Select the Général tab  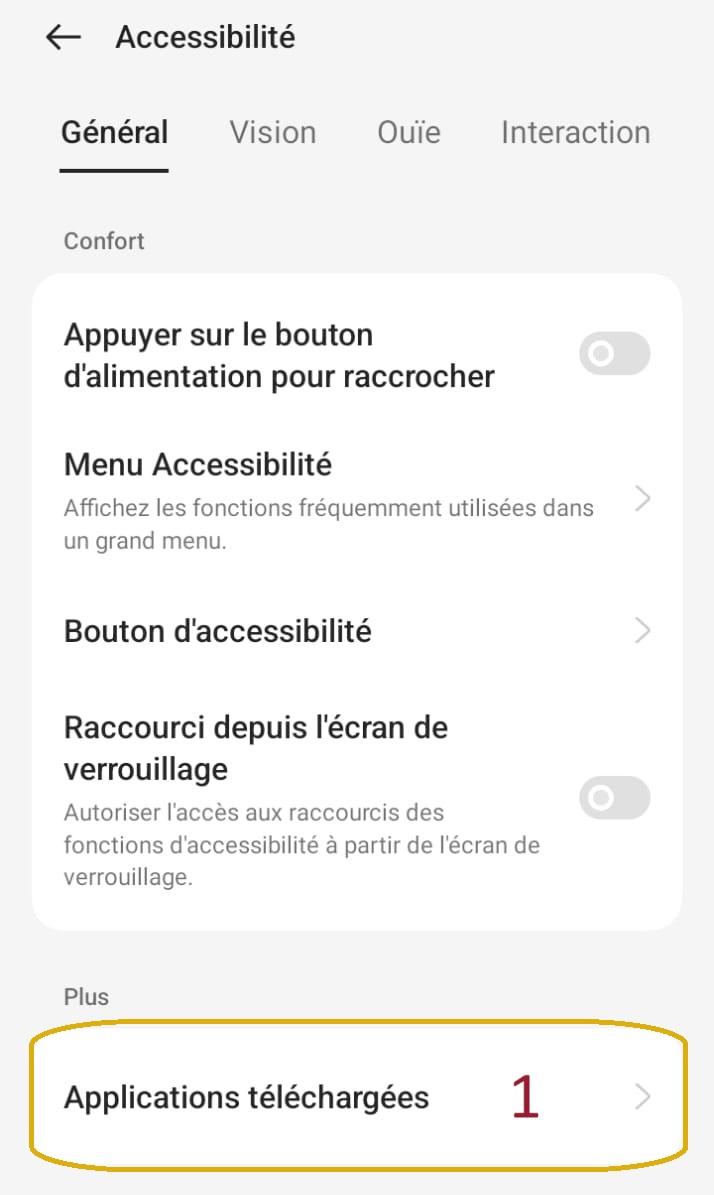coord(114,133)
